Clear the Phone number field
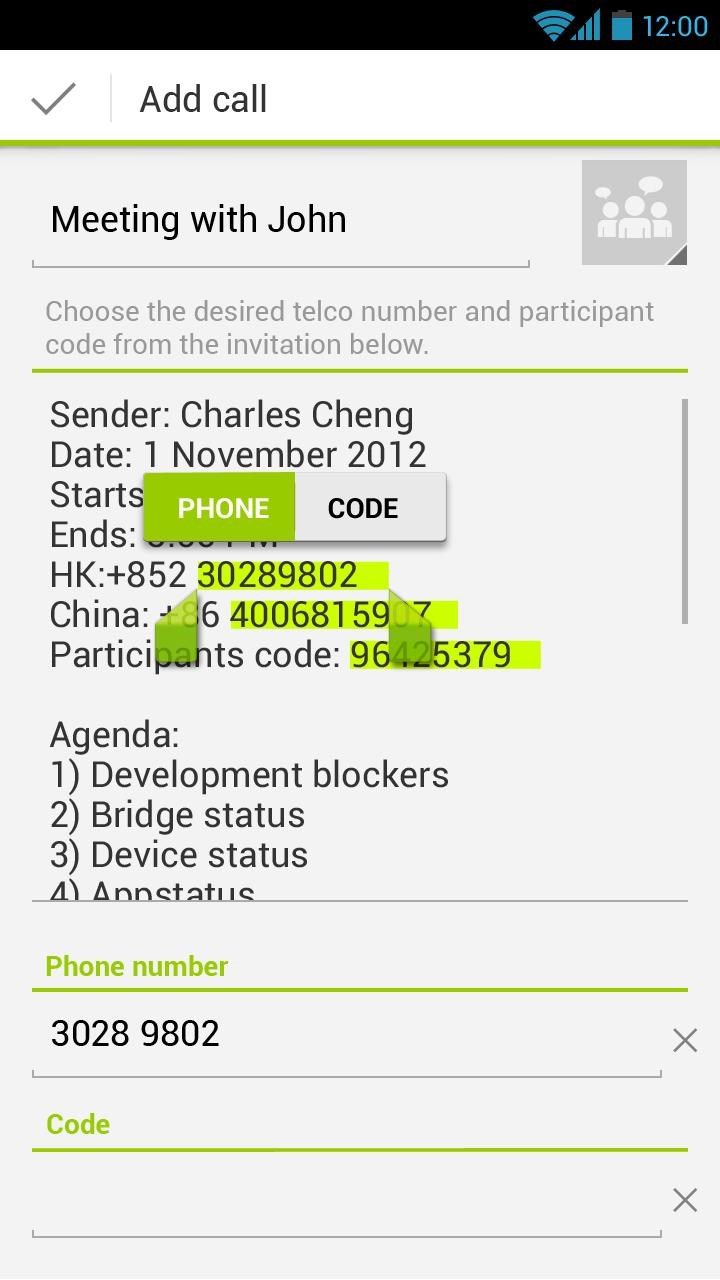Viewport: 720px width, 1280px height. (x=685, y=1041)
